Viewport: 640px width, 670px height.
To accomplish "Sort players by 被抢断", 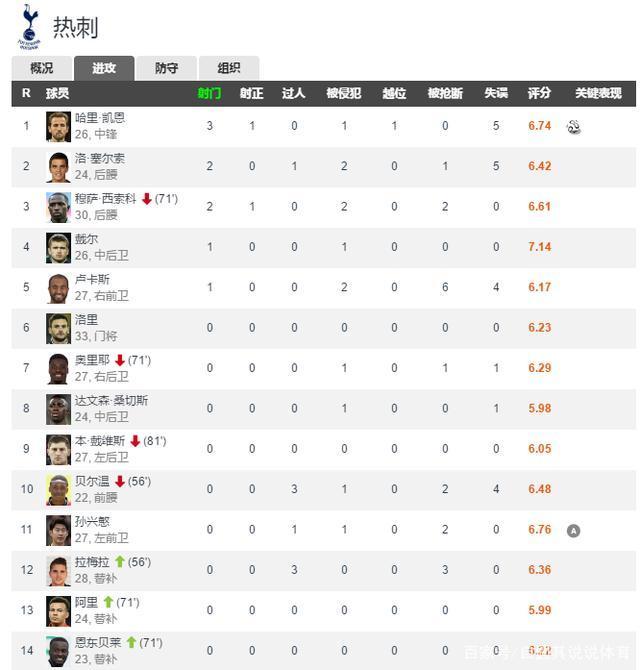I will [445, 93].
